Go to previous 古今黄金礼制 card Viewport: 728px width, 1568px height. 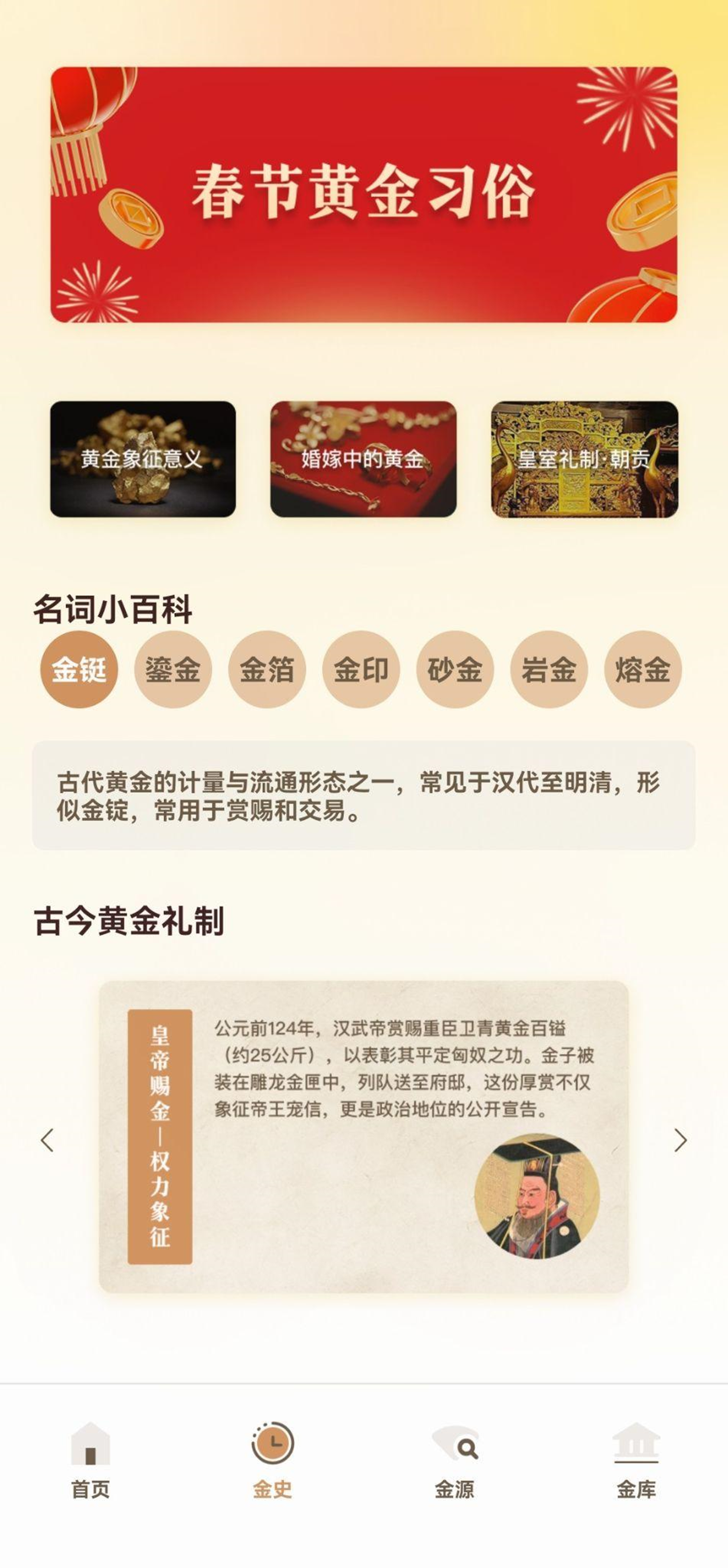(48, 1140)
